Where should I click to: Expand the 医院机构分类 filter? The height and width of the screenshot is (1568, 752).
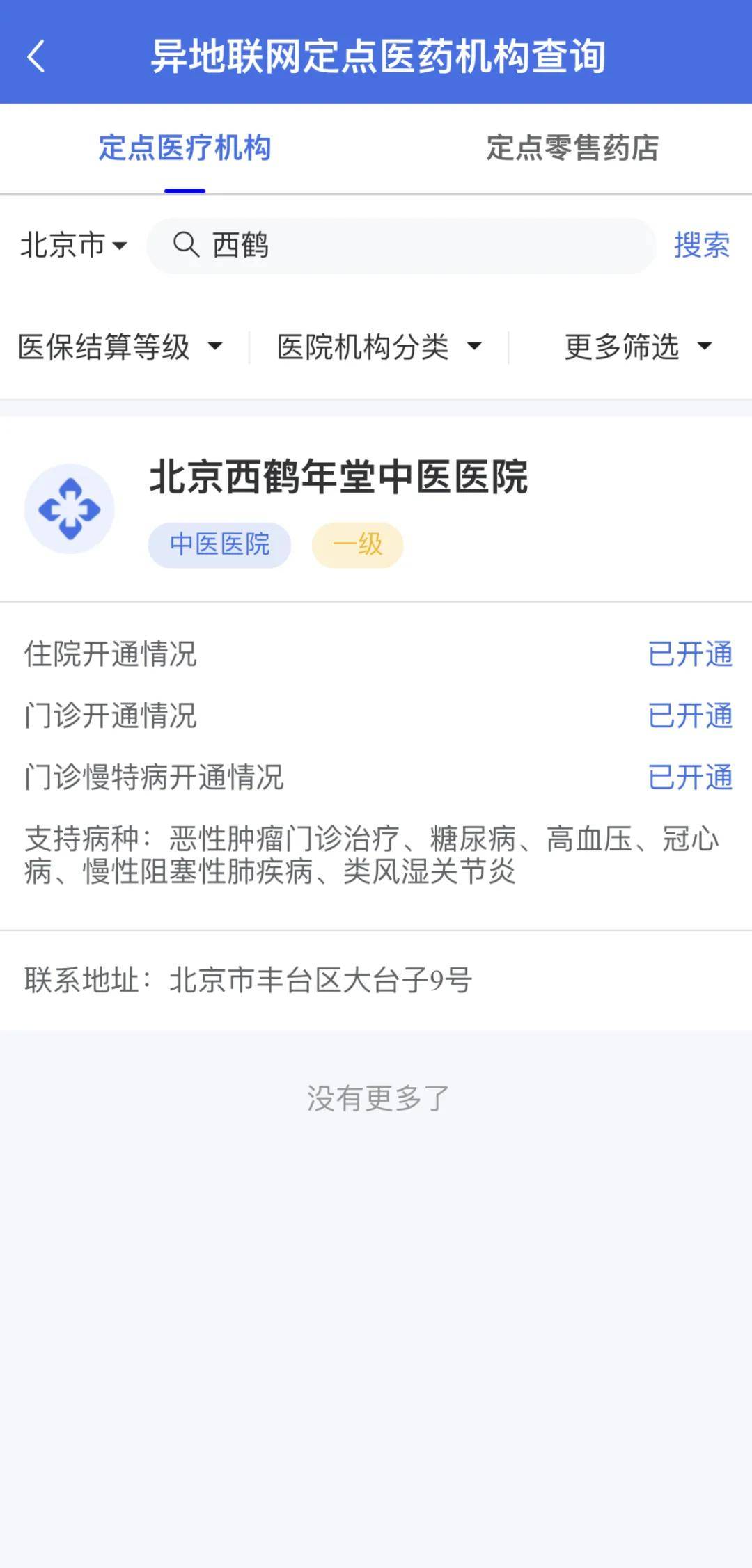click(x=379, y=347)
